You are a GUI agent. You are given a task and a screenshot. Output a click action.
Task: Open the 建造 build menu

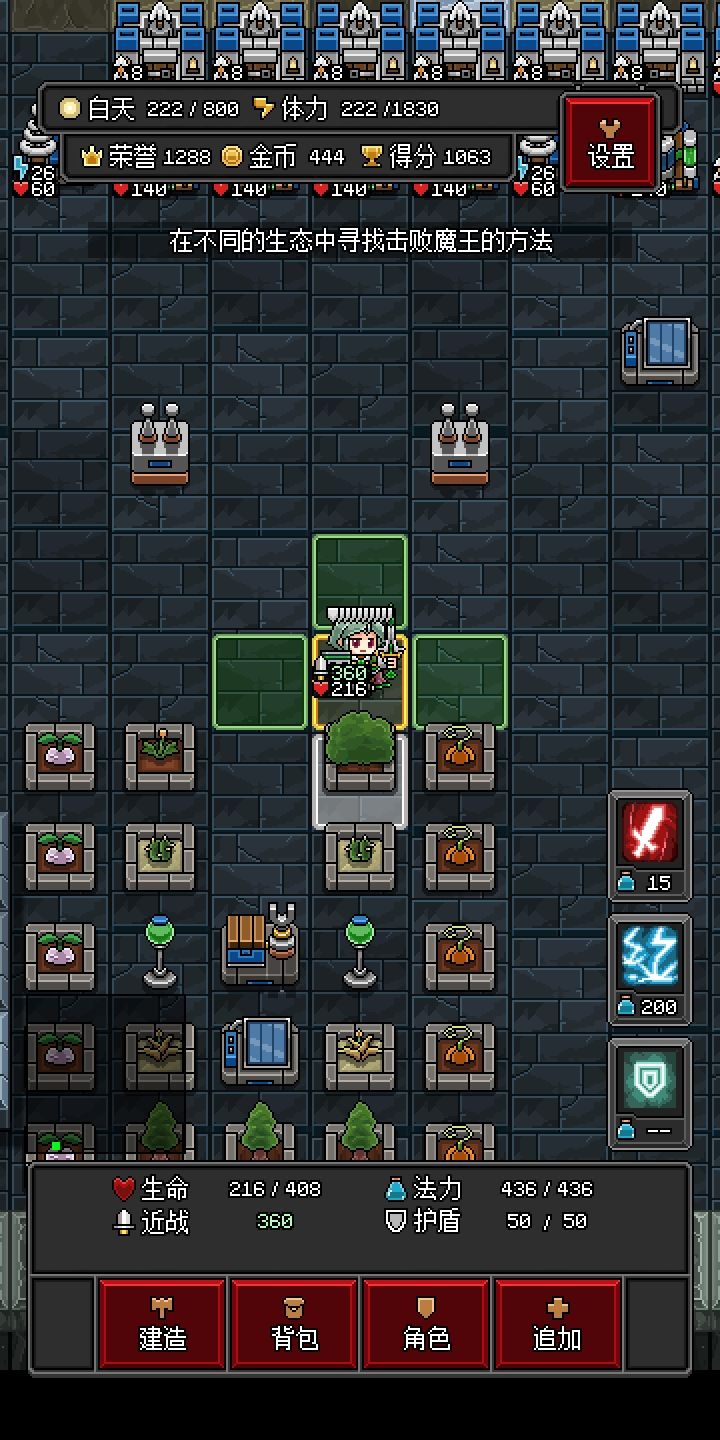161,1323
